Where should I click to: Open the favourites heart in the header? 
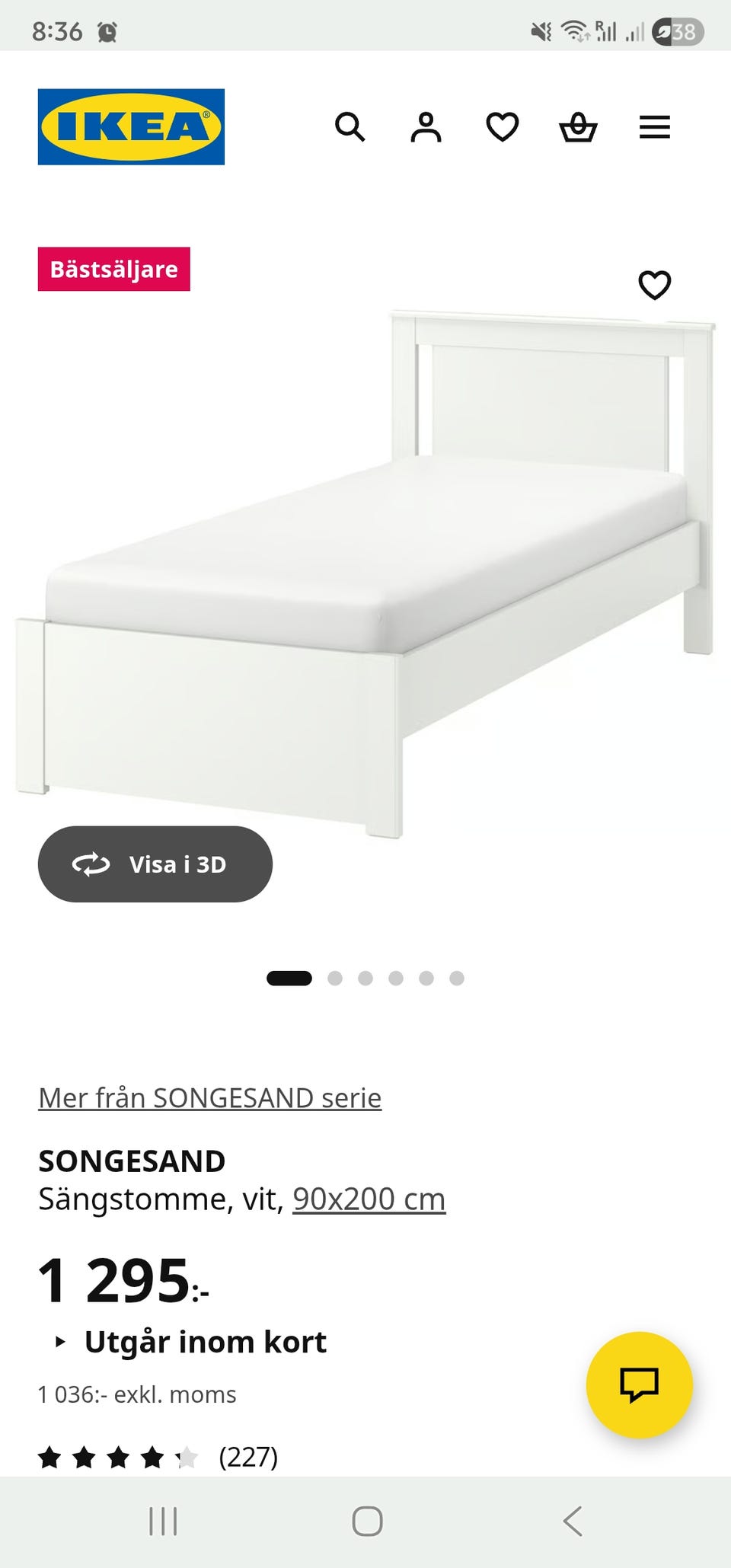coord(503,126)
